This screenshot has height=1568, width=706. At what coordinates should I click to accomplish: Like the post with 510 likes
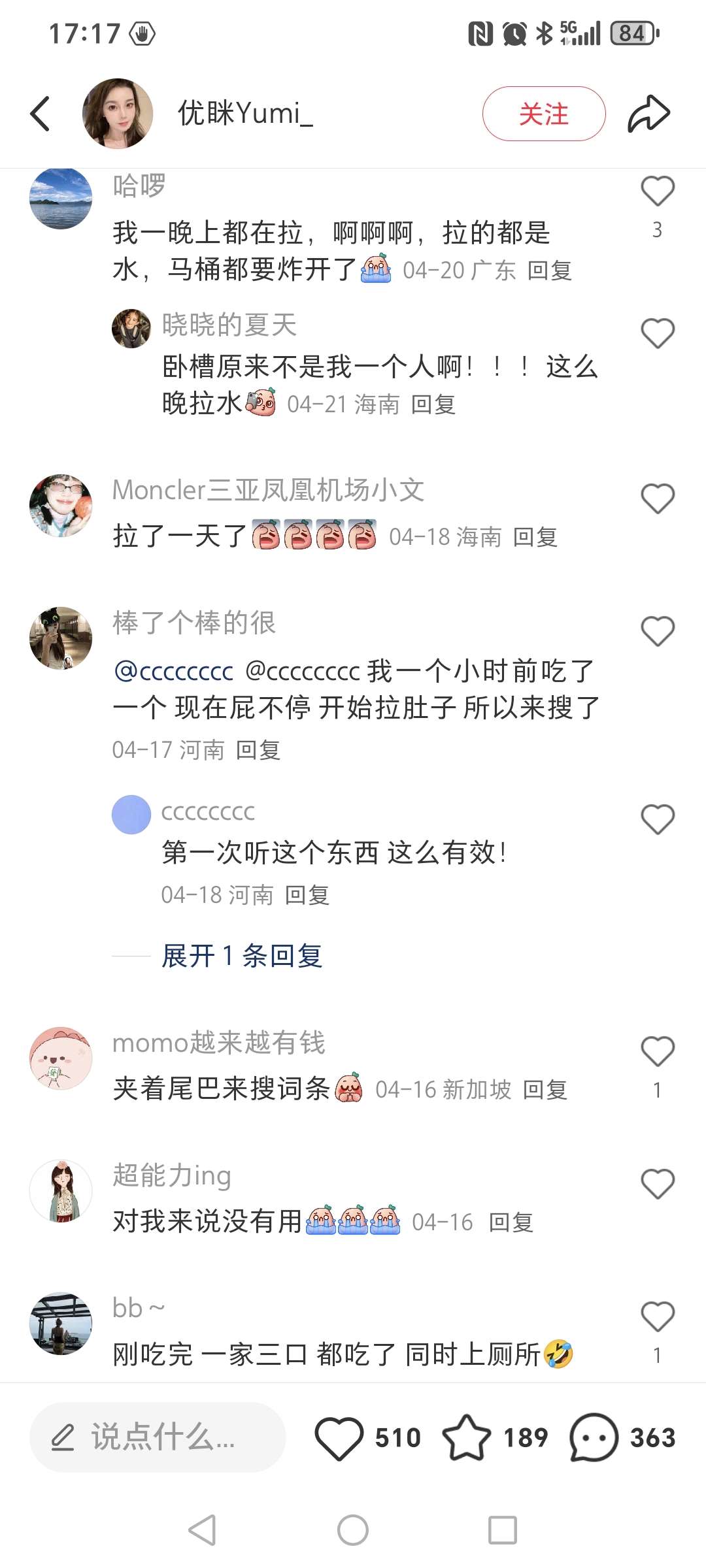pos(339,1438)
